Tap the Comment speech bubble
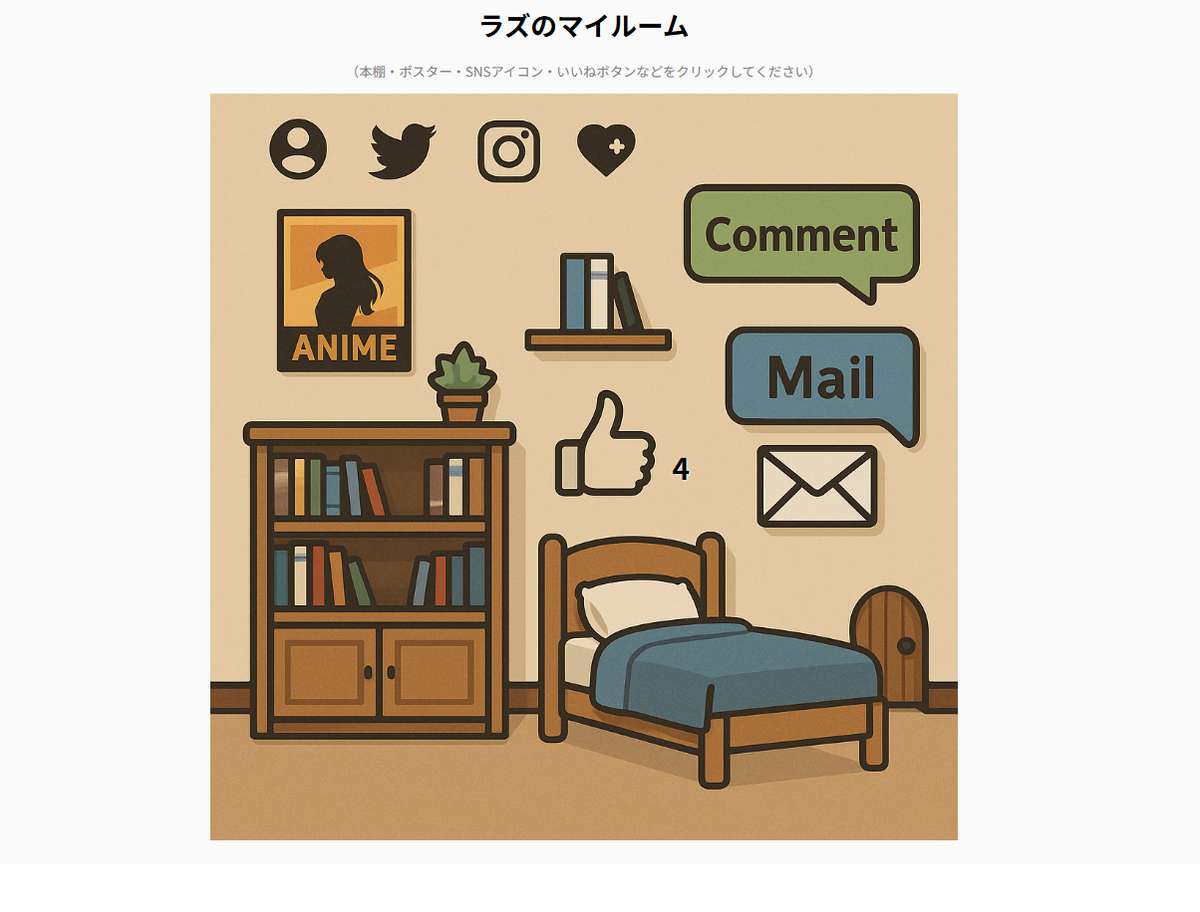Image resolution: width=1200 pixels, height=912 pixels. tap(801, 235)
